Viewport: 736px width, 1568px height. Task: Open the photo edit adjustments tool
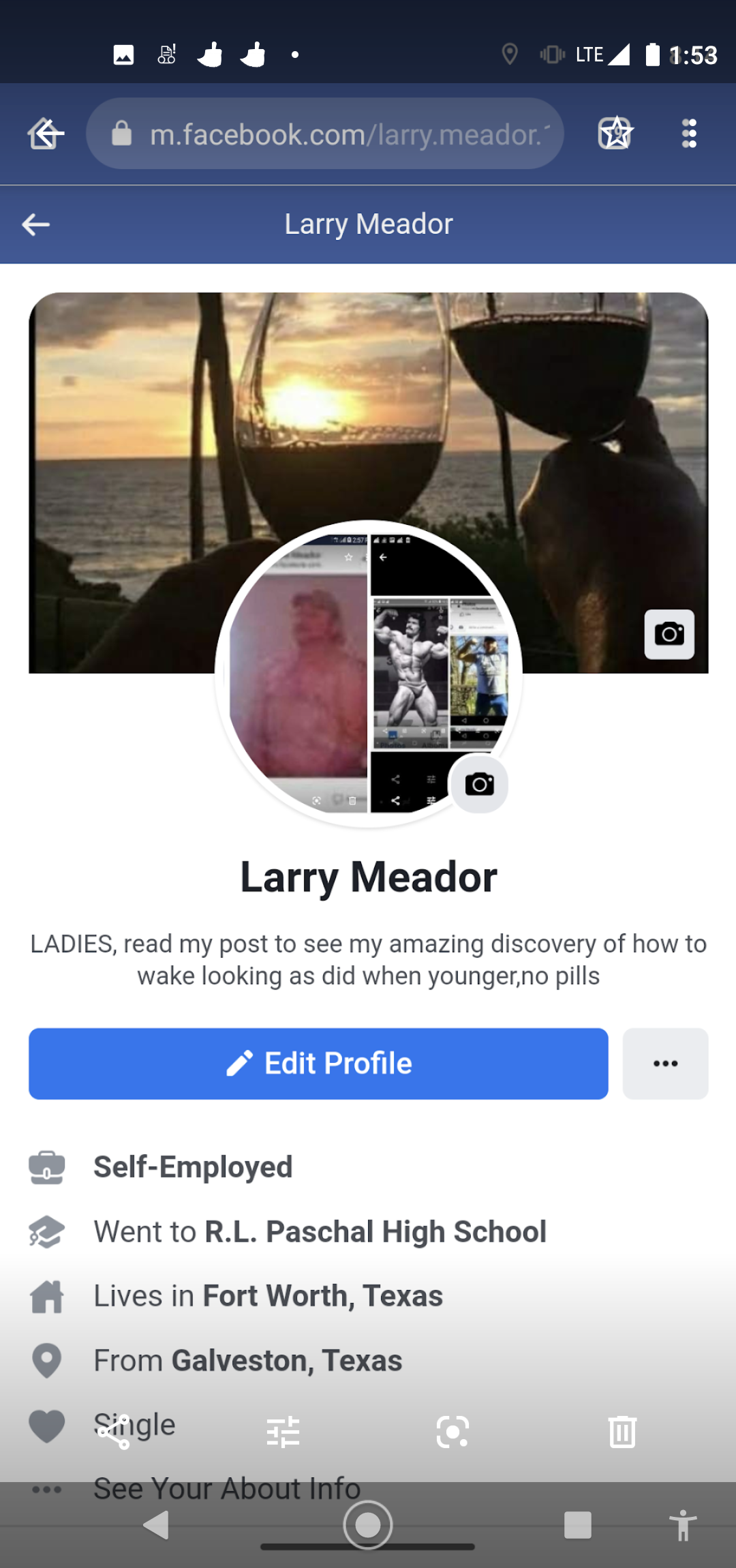click(x=283, y=1432)
